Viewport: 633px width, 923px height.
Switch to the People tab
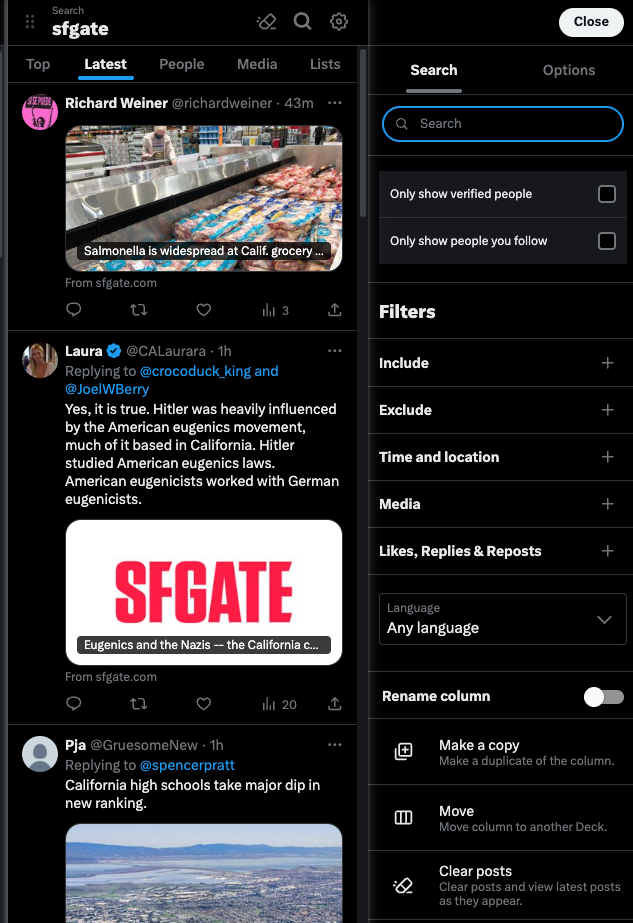[181, 64]
